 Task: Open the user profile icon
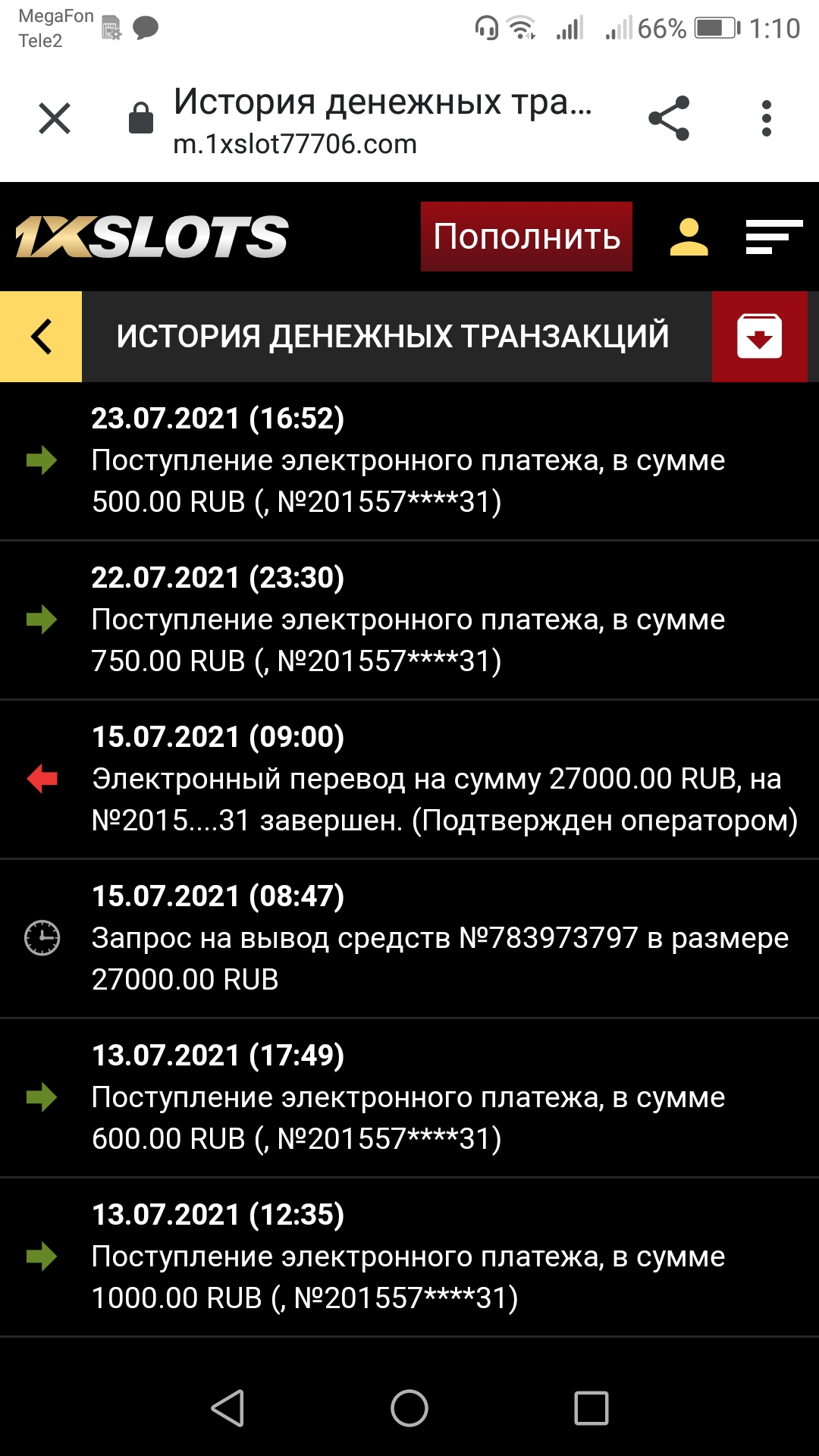pyautogui.click(x=689, y=237)
